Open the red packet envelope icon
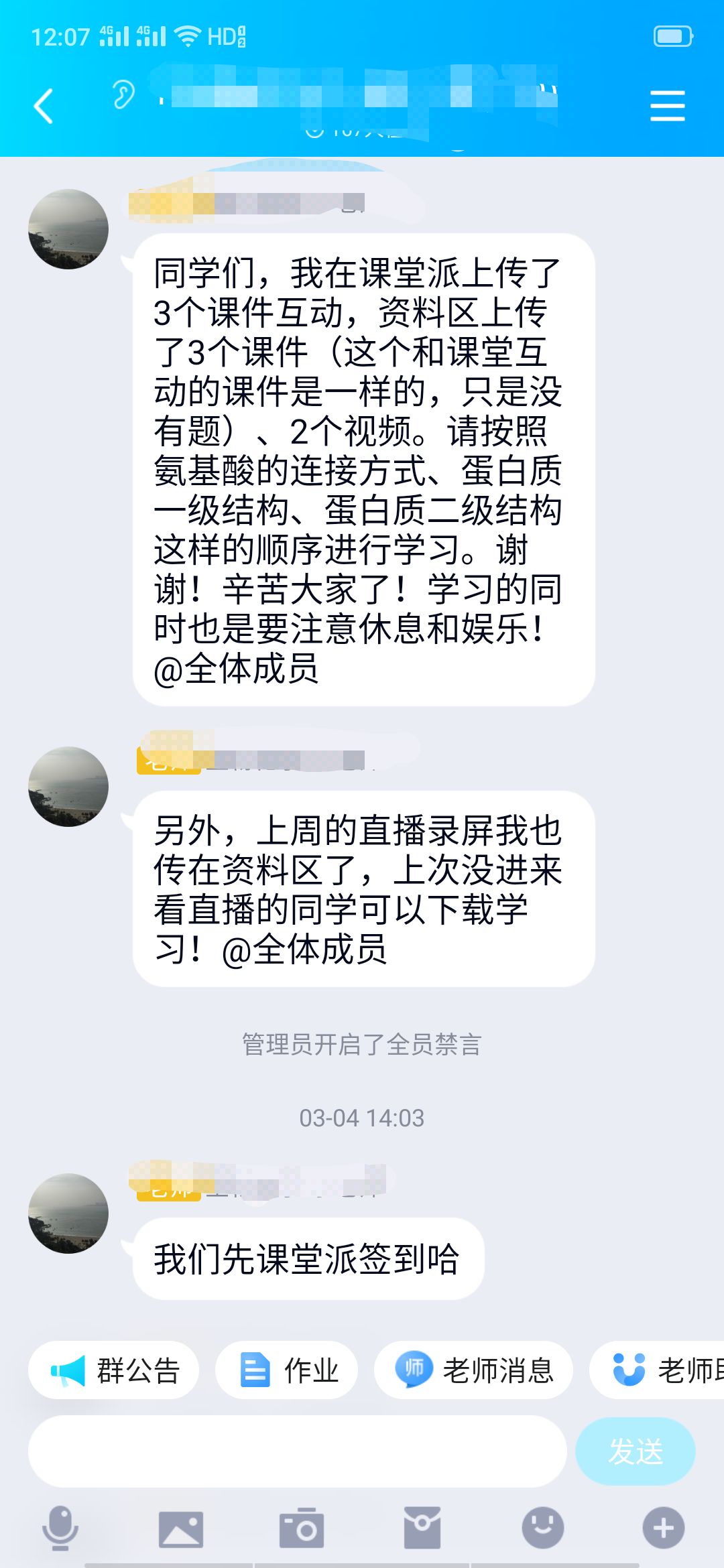 coord(422,1528)
